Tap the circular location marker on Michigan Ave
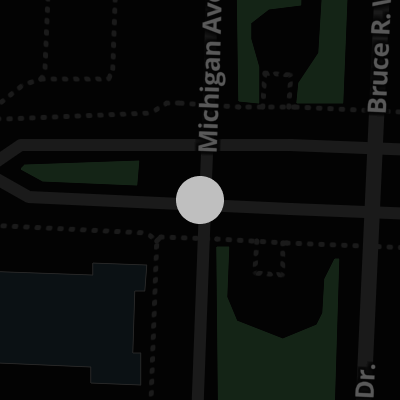 (200, 200)
